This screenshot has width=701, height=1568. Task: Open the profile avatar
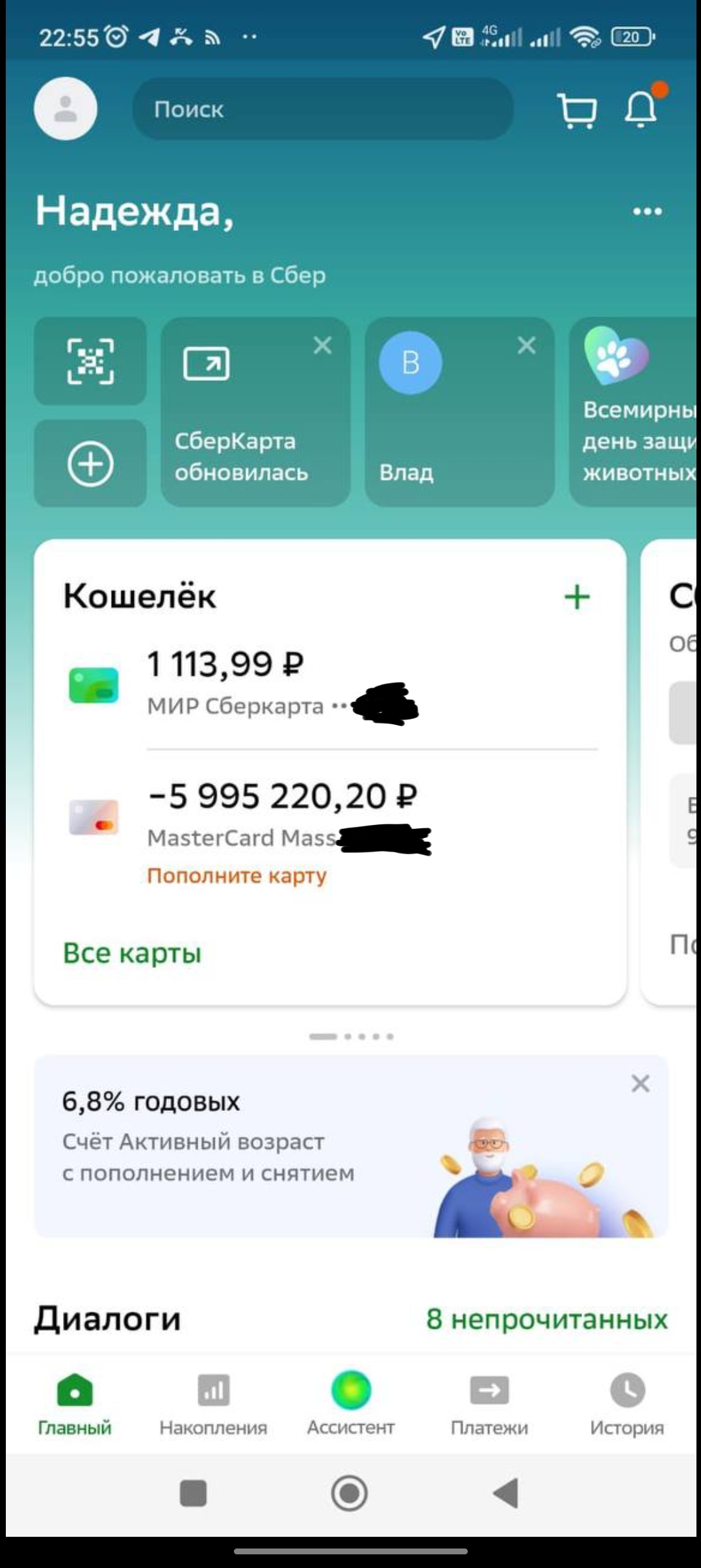(x=66, y=109)
